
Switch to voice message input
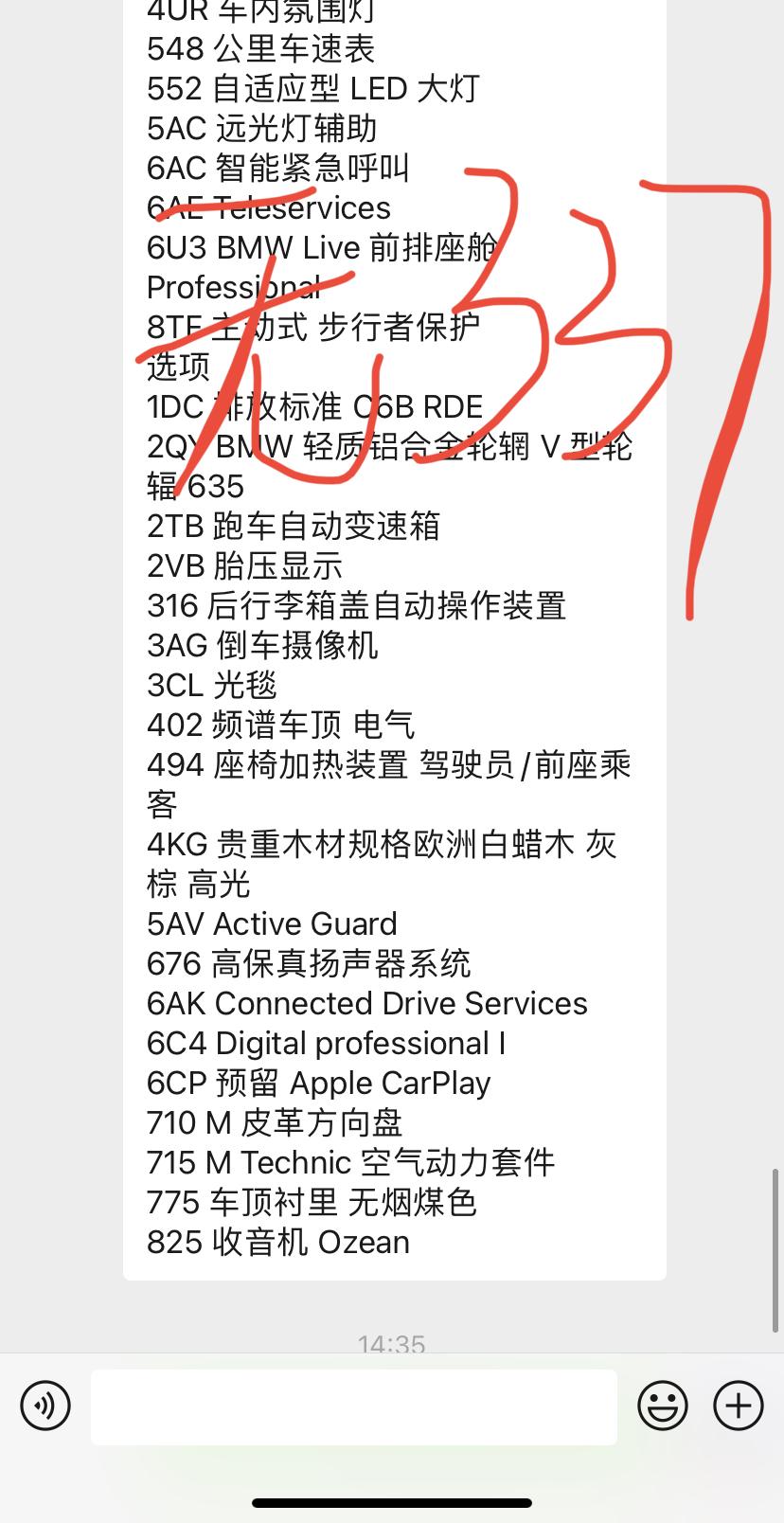click(x=45, y=1406)
